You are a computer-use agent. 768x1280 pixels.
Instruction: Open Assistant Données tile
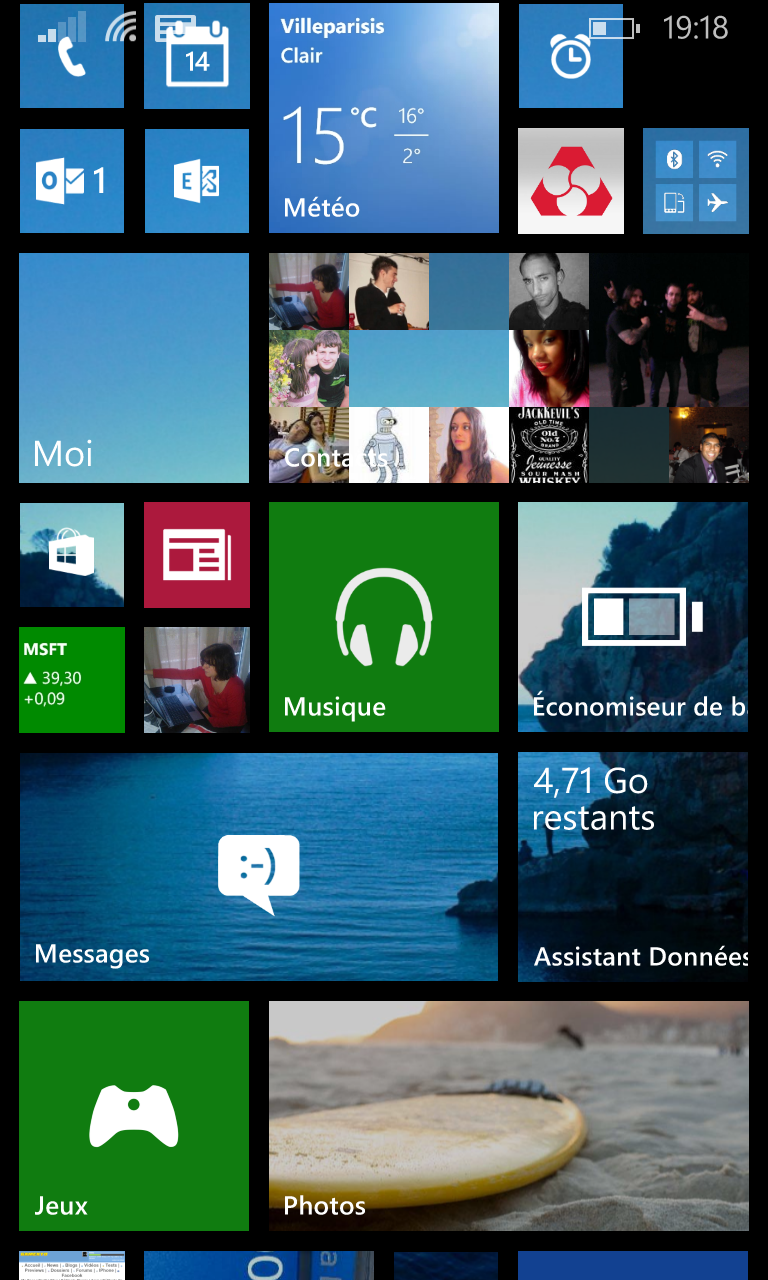(x=633, y=867)
